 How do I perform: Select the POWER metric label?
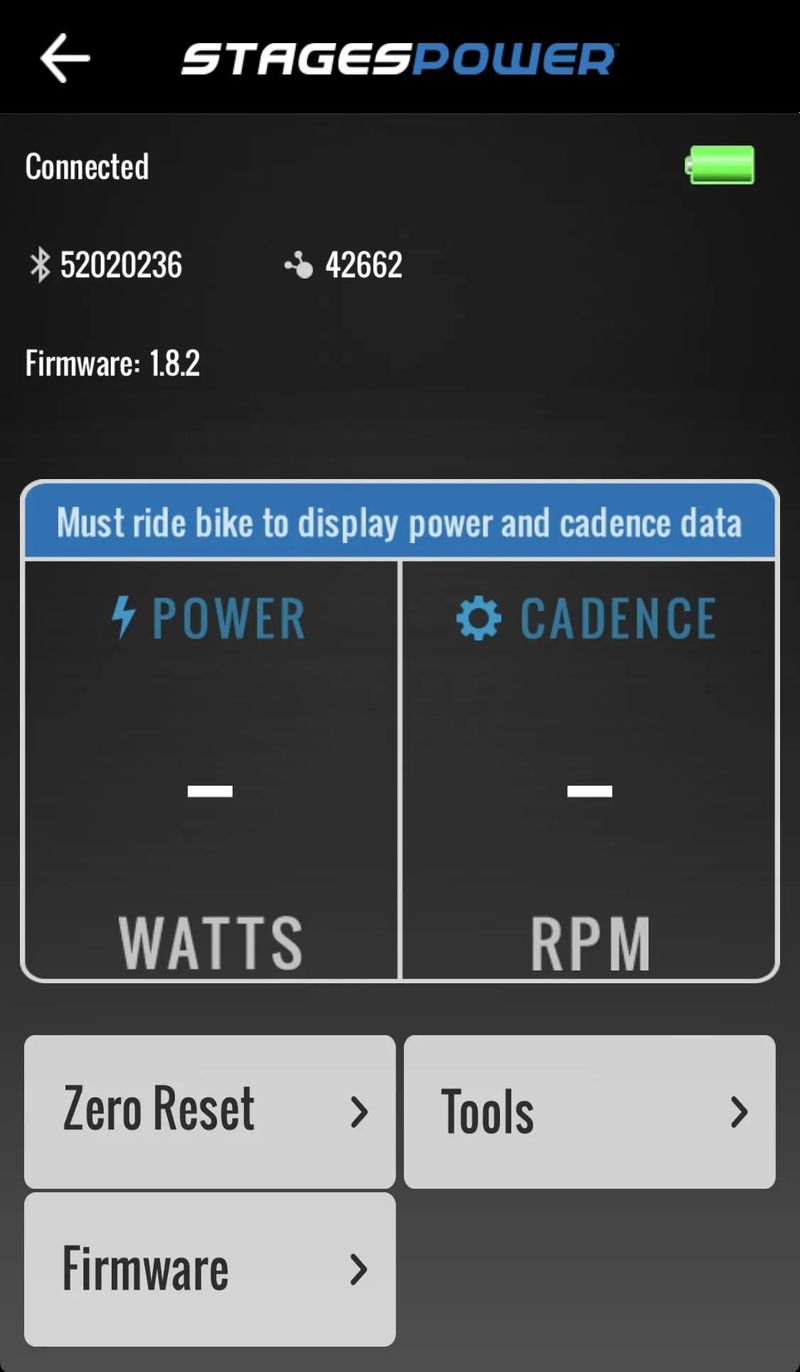pyautogui.click(x=229, y=617)
